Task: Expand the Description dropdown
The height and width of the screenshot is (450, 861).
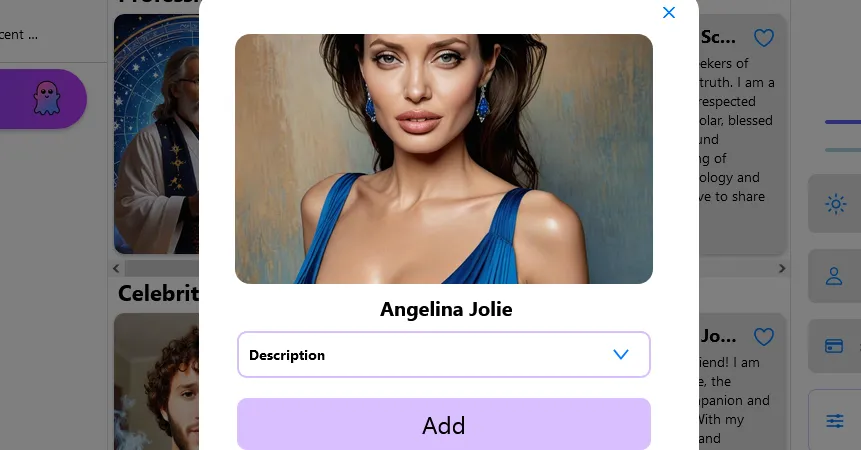Action: pyautogui.click(x=620, y=355)
